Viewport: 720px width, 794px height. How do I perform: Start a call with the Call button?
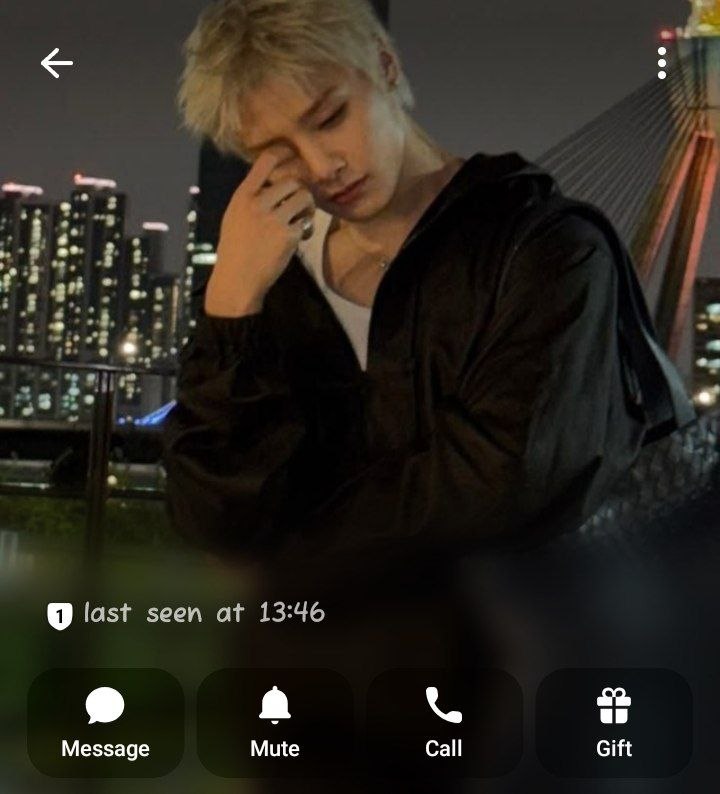point(444,723)
